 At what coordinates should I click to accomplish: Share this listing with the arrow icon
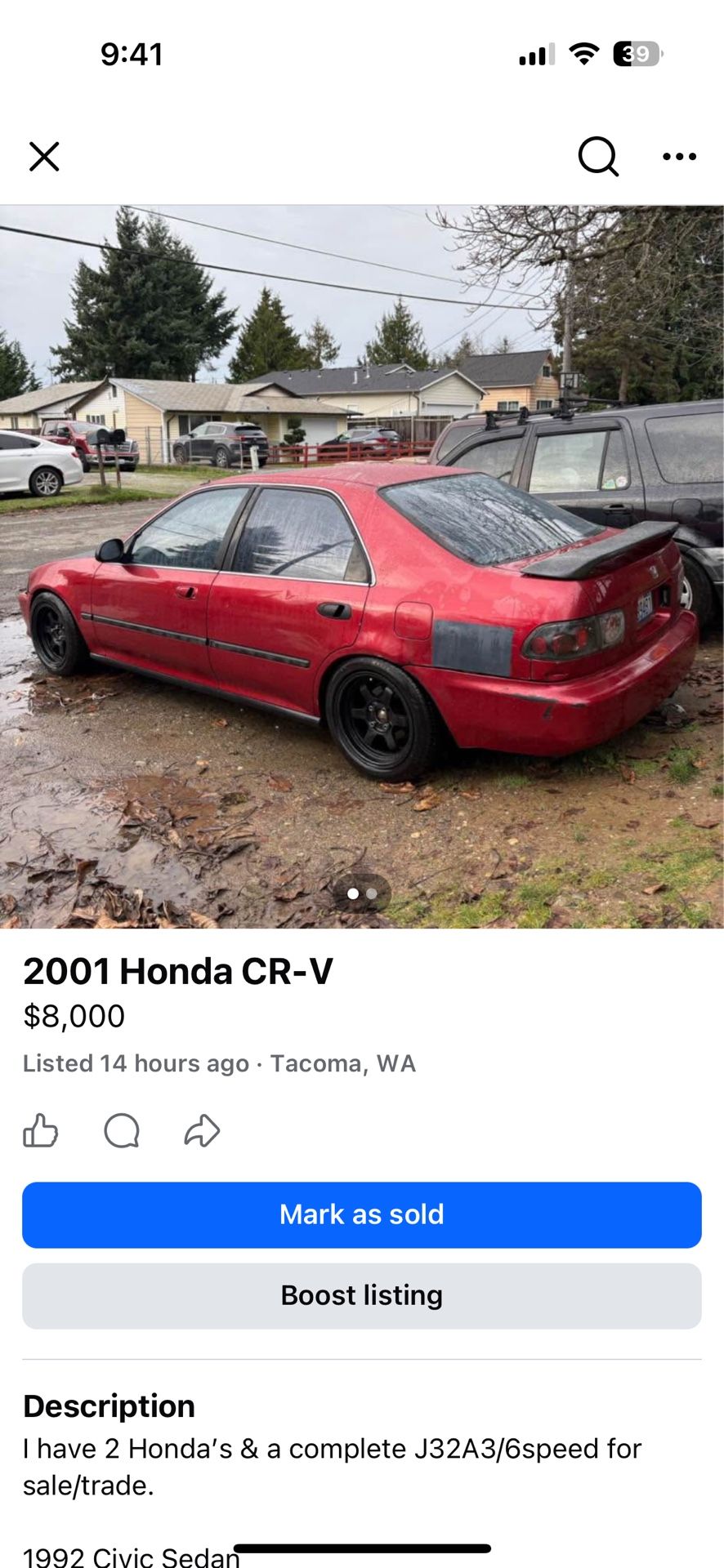tap(202, 1131)
